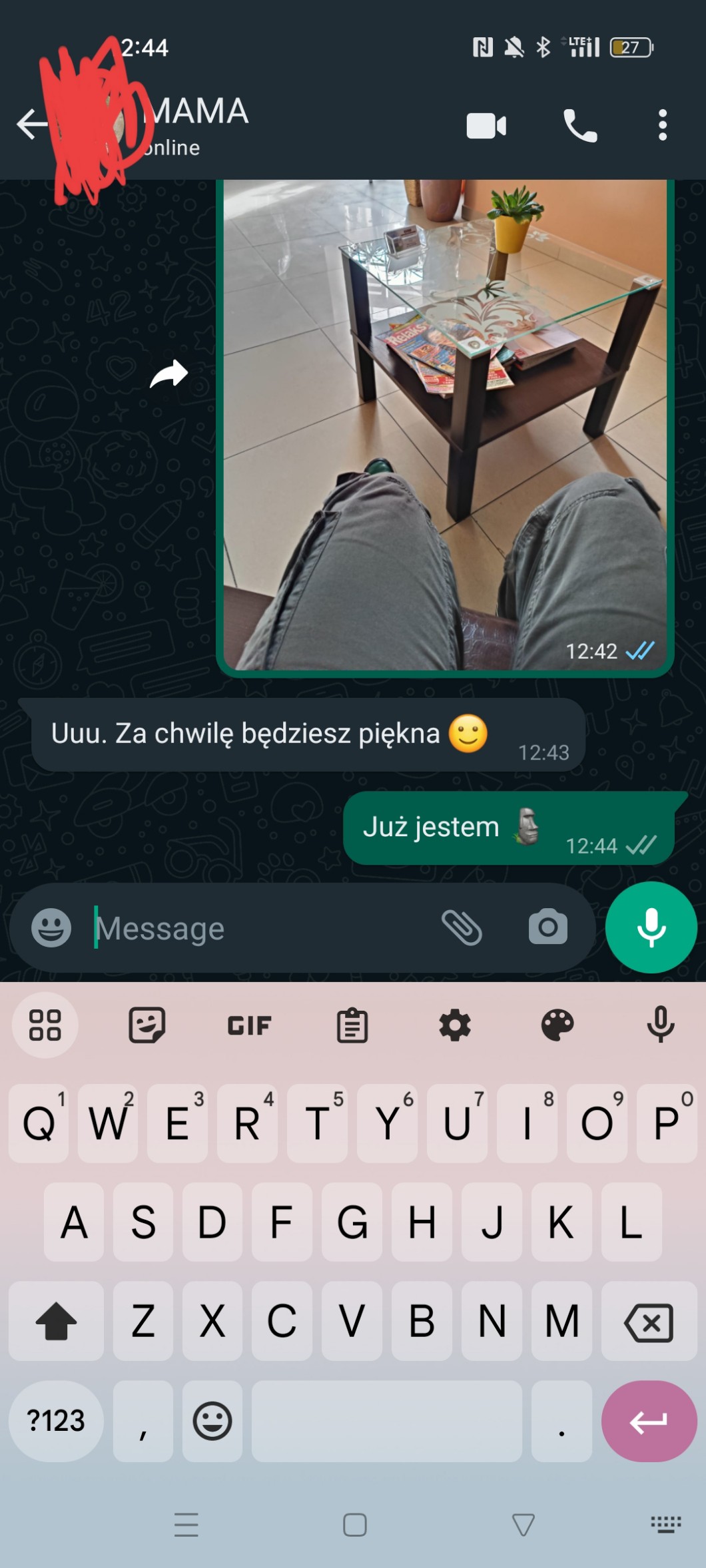Open the keyboard GIF search

(250, 1025)
